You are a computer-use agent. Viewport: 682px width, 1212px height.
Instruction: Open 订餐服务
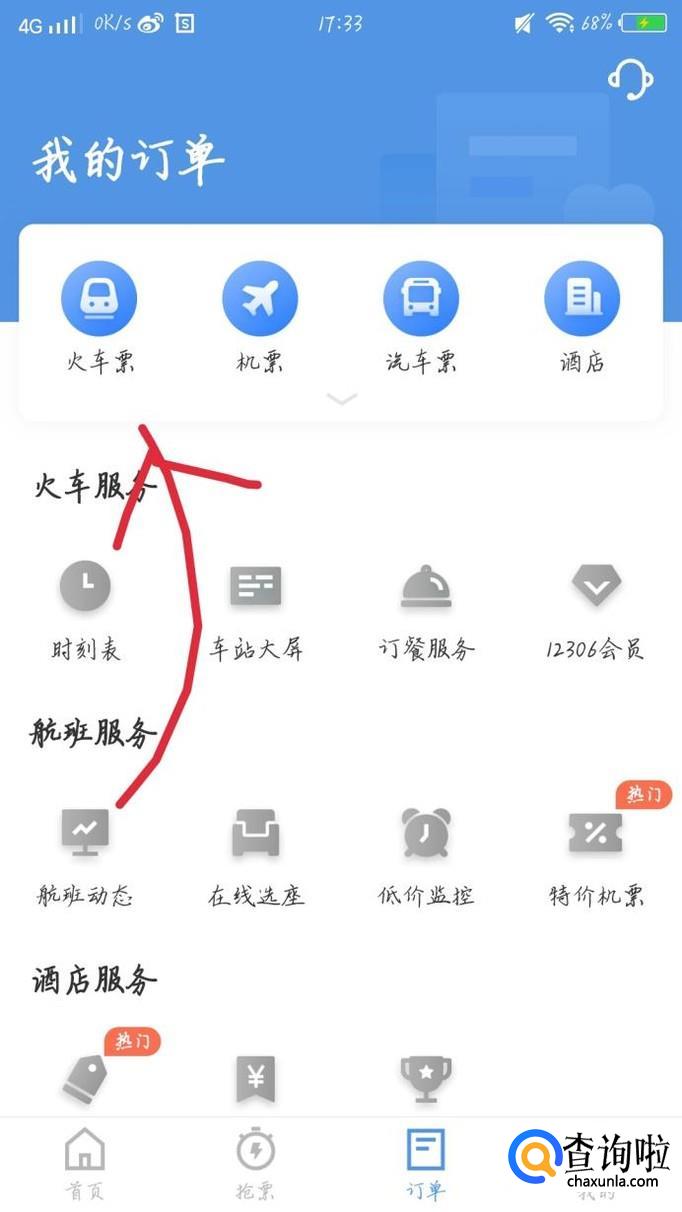pyautogui.click(x=426, y=612)
